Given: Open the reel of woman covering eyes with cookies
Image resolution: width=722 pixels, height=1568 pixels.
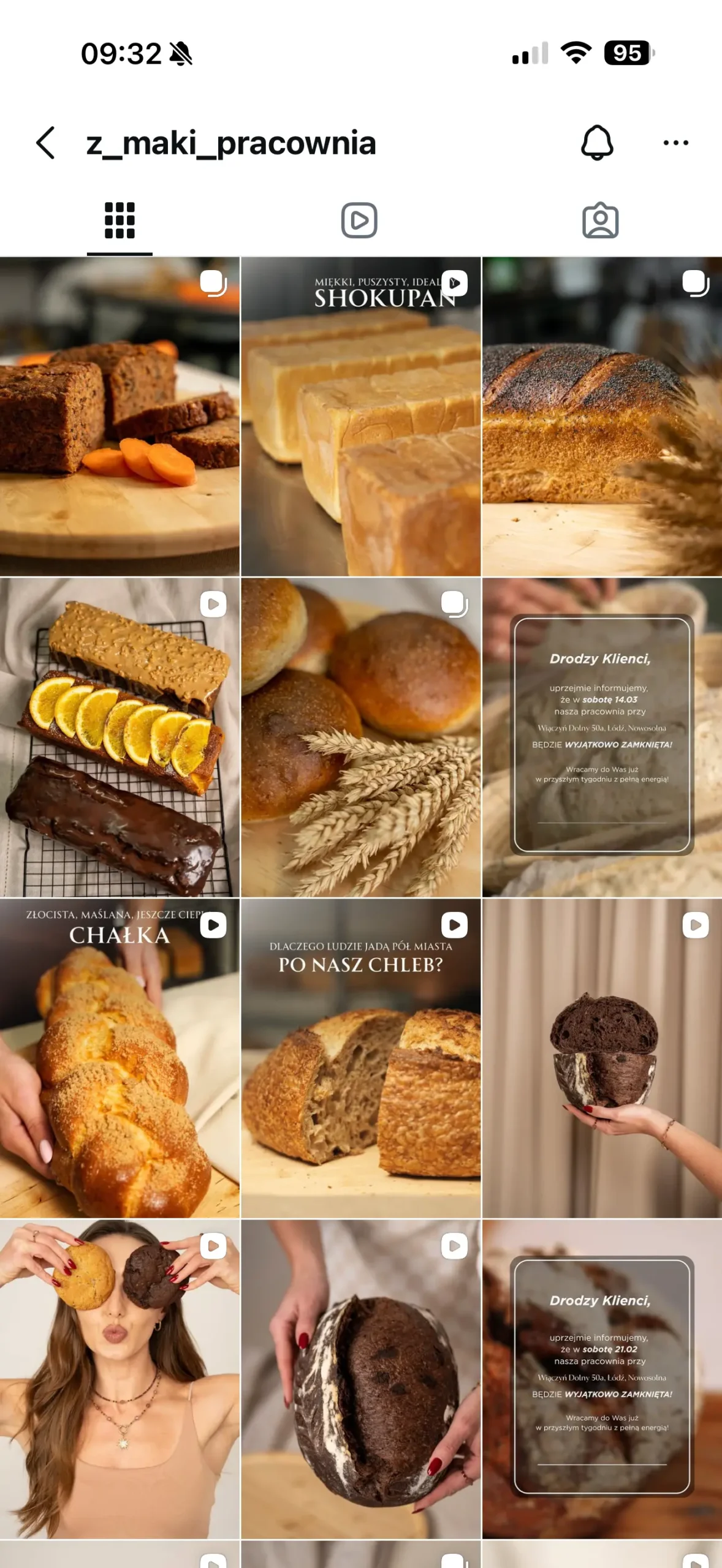Looking at the screenshot, I should (x=120, y=1379).
